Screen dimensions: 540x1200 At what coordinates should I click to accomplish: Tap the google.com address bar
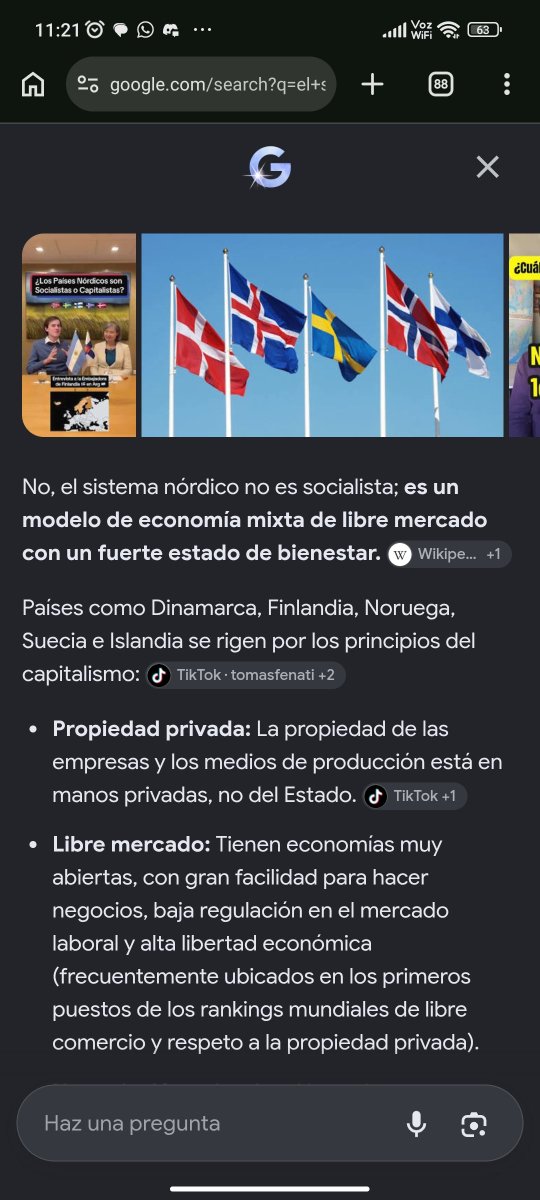[201, 85]
